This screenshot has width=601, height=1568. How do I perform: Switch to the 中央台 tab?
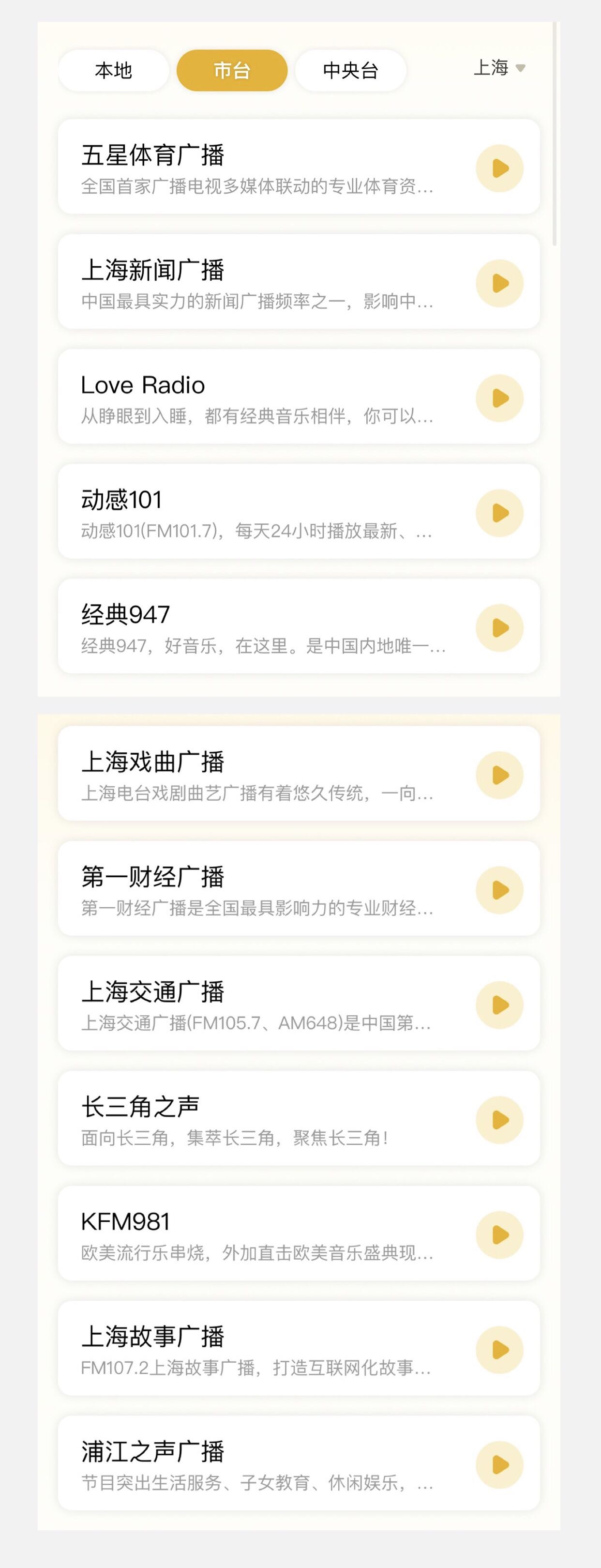[x=350, y=71]
